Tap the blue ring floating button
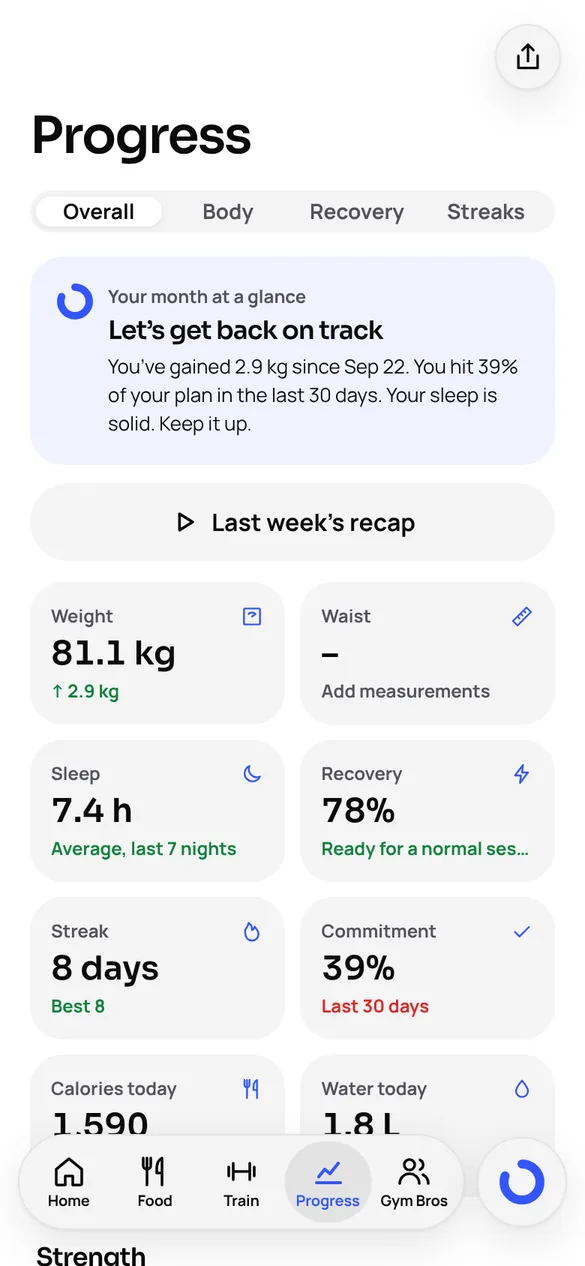 (521, 1183)
